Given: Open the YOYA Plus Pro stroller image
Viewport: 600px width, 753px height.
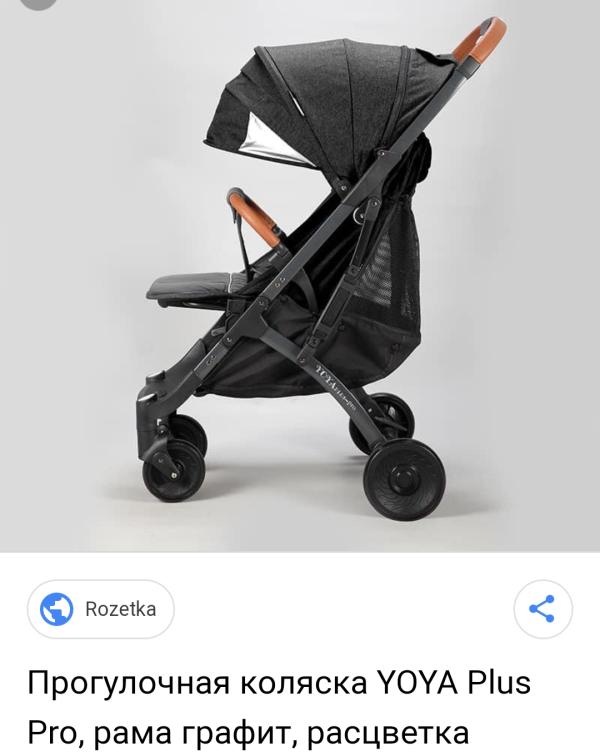Looking at the screenshot, I should [300, 276].
